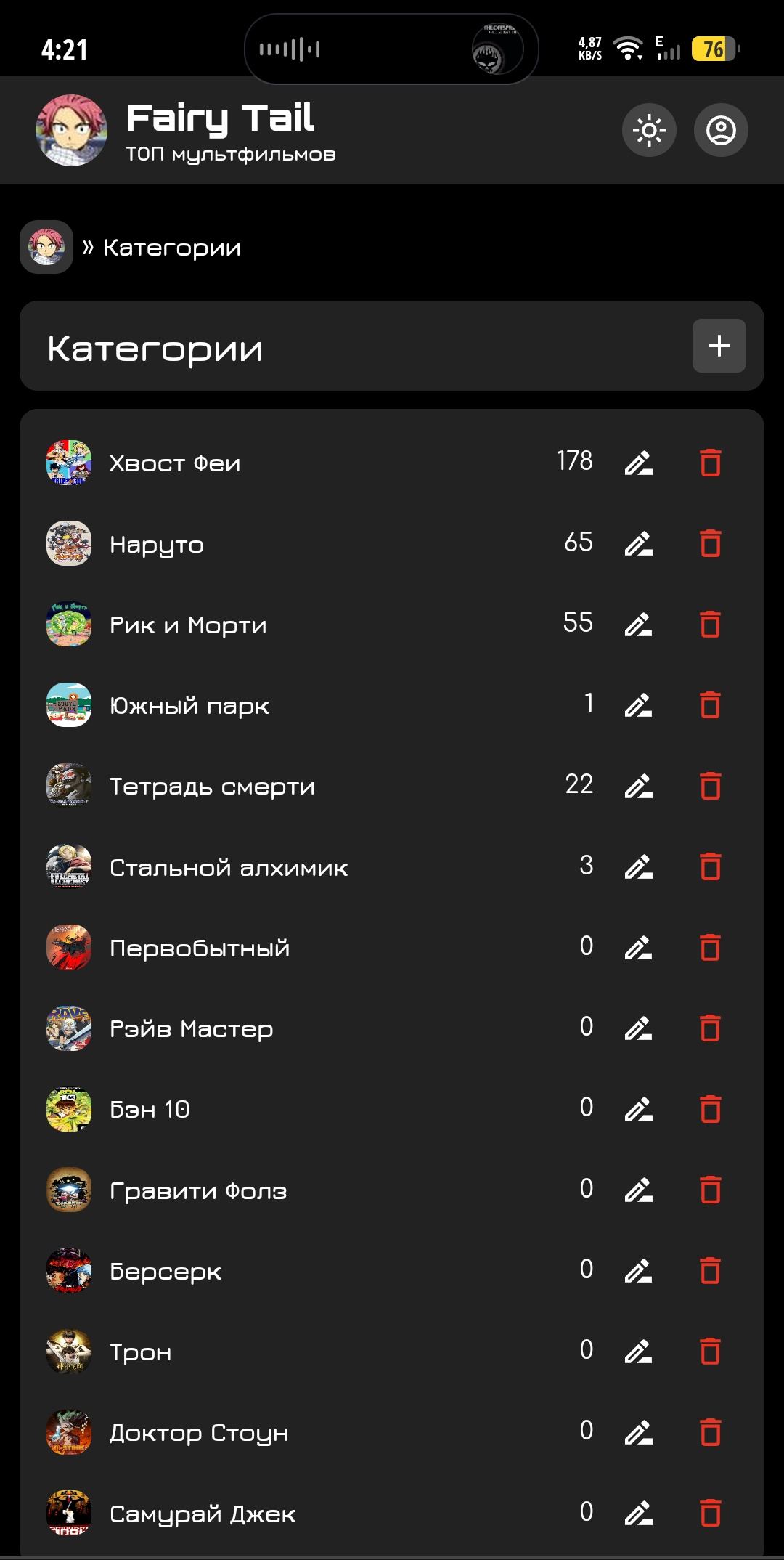The image size is (784, 1560).
Task: Delete the Наруто category
Action: 710,544
